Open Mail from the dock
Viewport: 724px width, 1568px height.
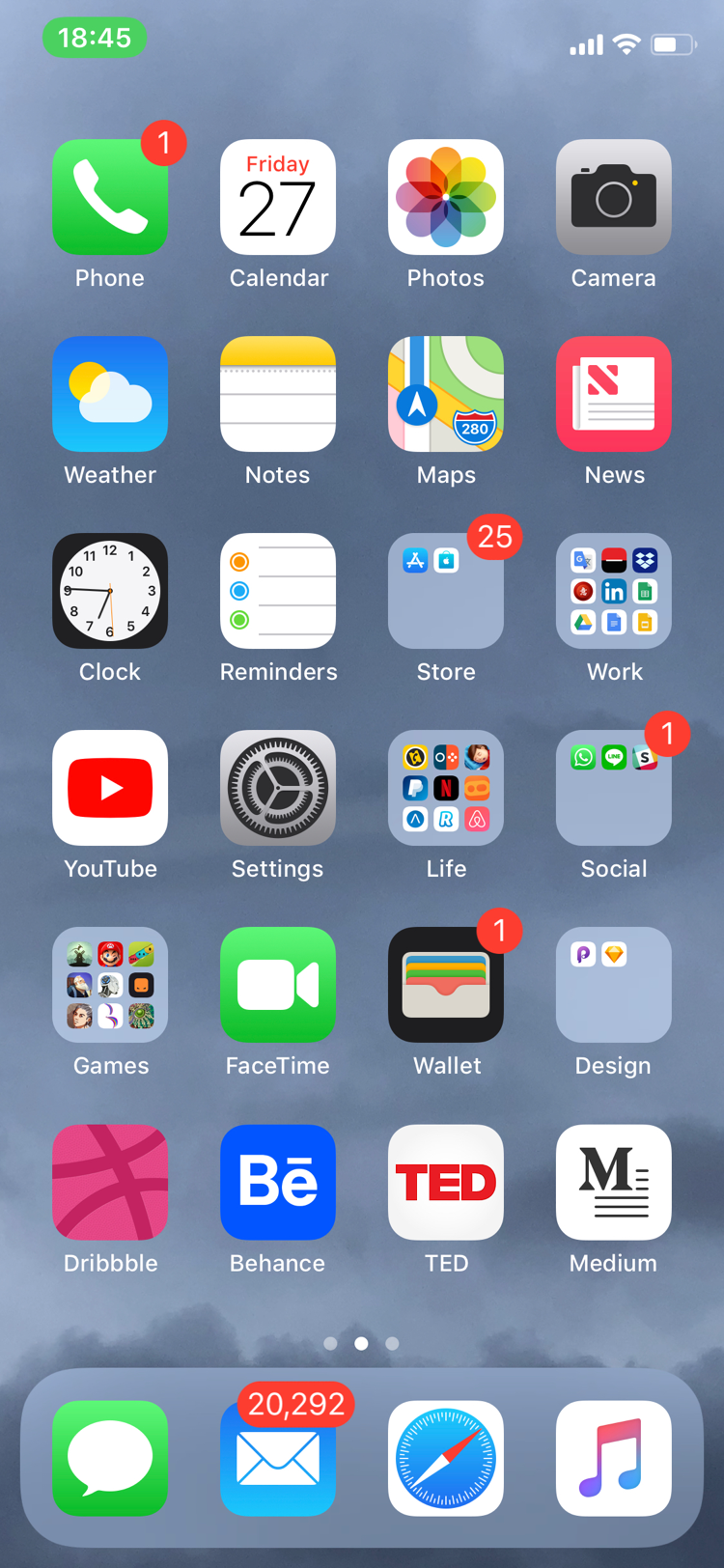(x=278, y=1458)
